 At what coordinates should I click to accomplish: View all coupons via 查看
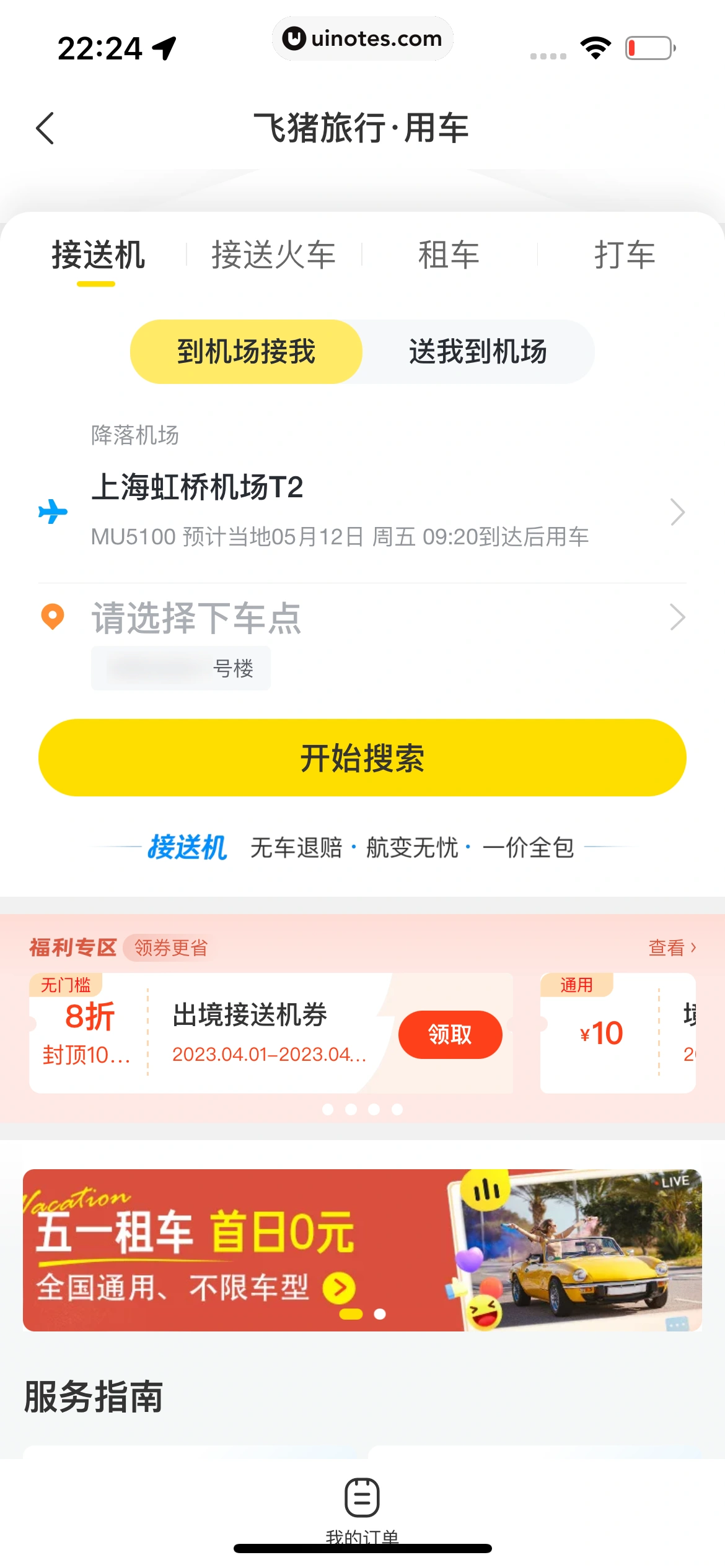coord(672,947)
